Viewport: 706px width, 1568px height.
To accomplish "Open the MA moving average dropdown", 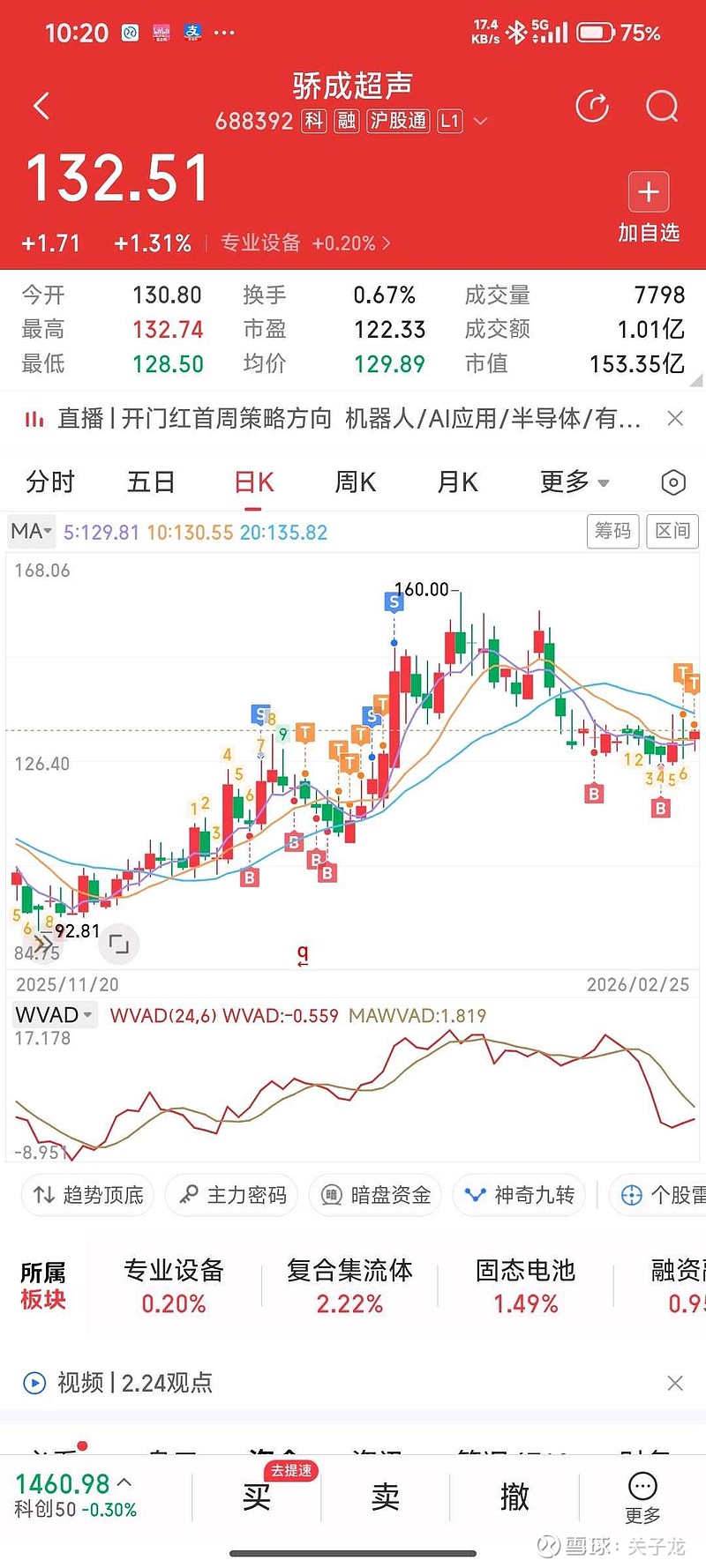I will [x=32, y=532].
